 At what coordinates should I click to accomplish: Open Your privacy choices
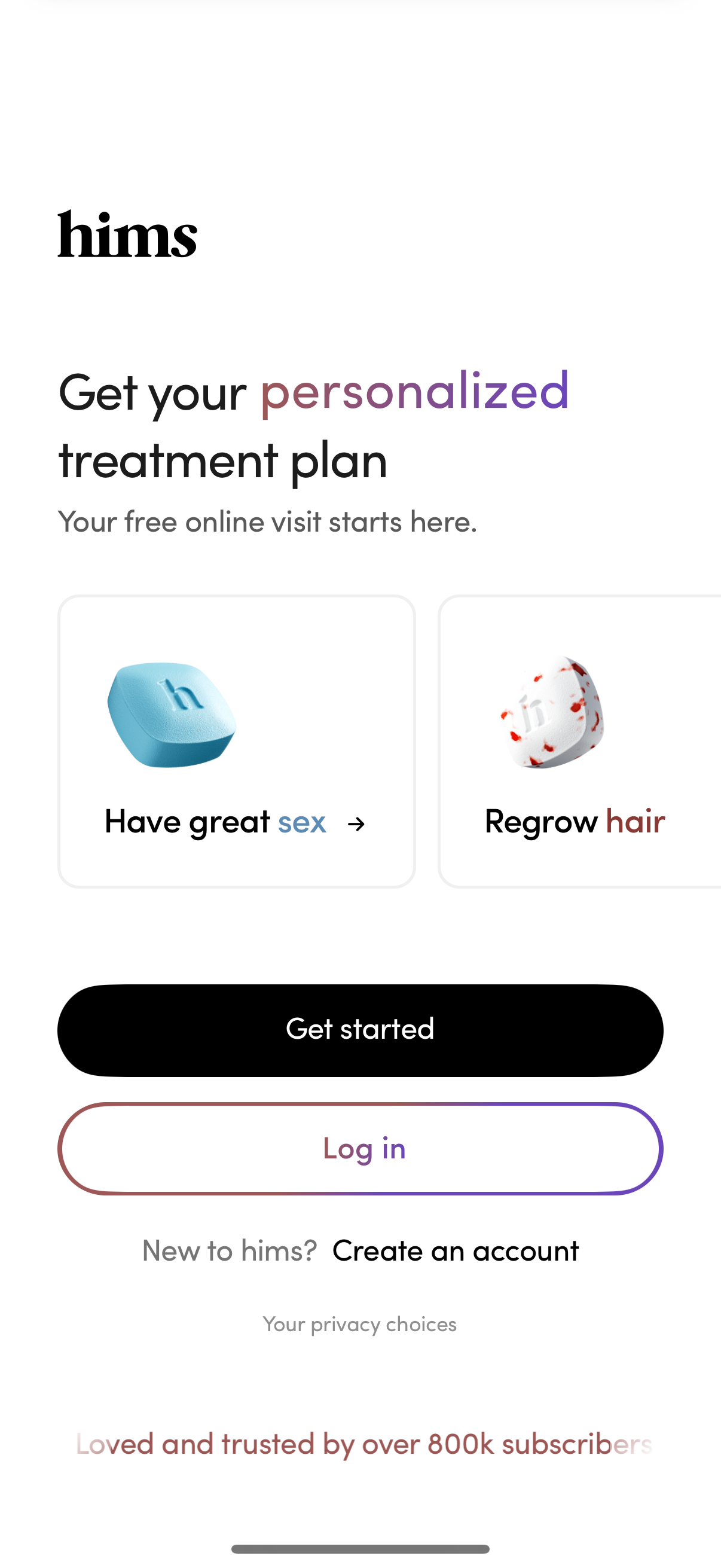360,1323
